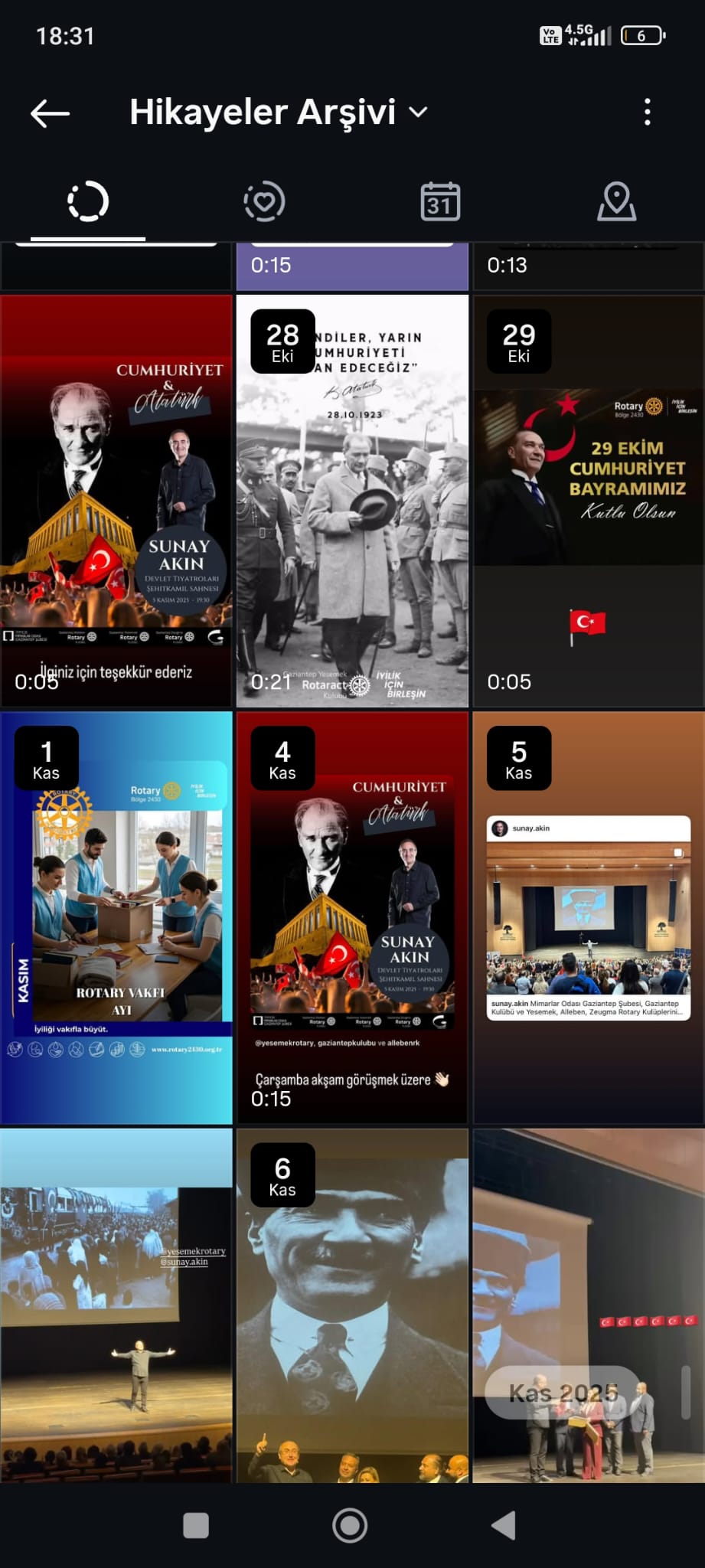Open recent apps from navigation bar
Image resolution: width=705 pixels, height=1568 pixels.
[x=196, y=1525]
